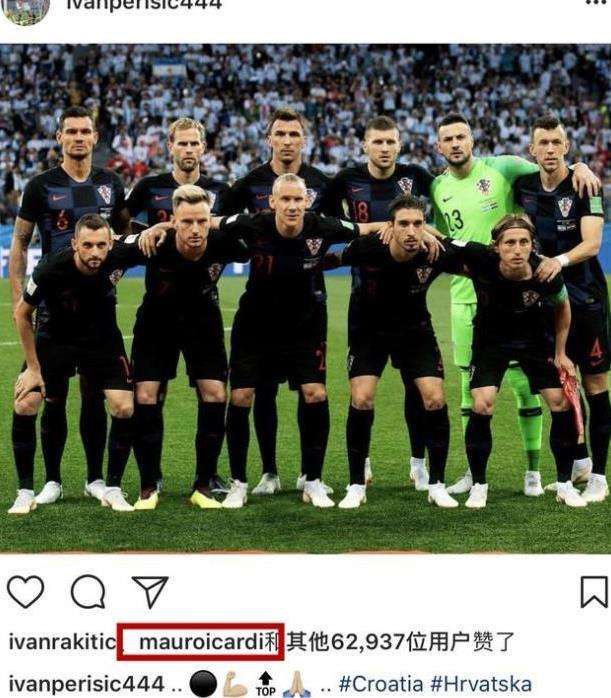Open ivanperisic444 username in post header

(x=143, y=4)
